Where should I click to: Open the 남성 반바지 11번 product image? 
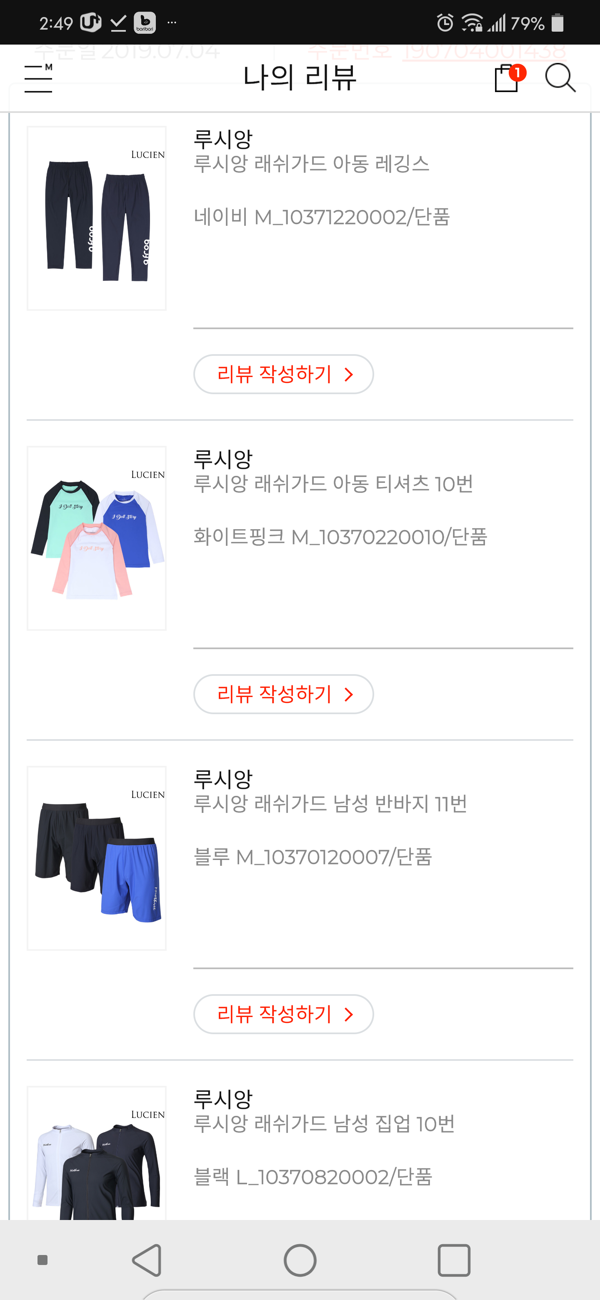pyautogui.click(x=96, y=858)
